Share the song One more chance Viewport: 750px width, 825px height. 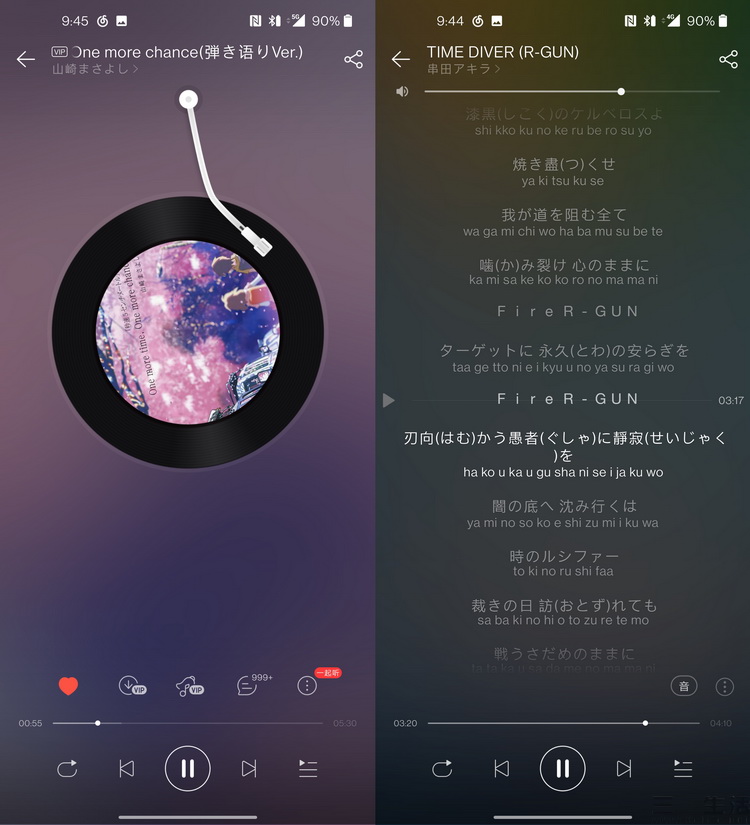[353, 60]
